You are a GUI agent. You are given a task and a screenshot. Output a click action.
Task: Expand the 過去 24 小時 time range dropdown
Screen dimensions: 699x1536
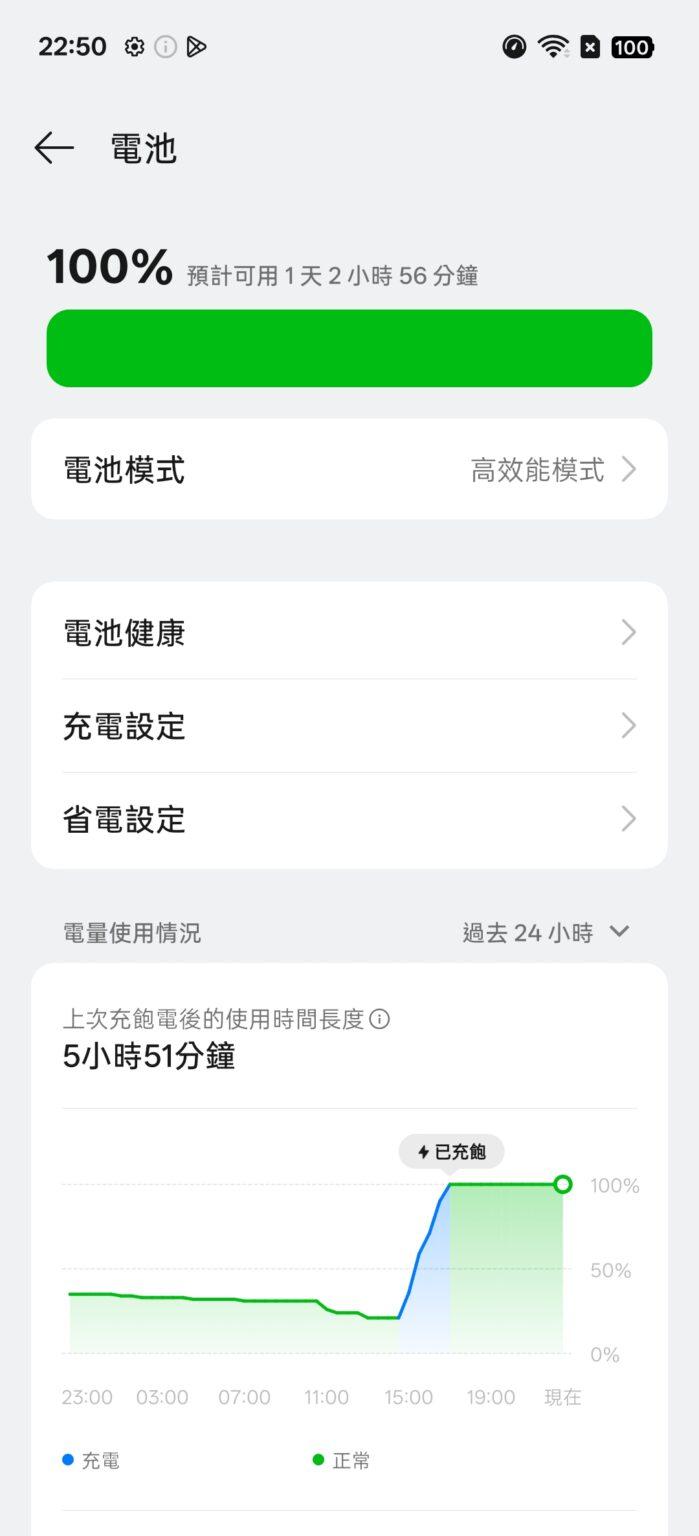point(546,933)
